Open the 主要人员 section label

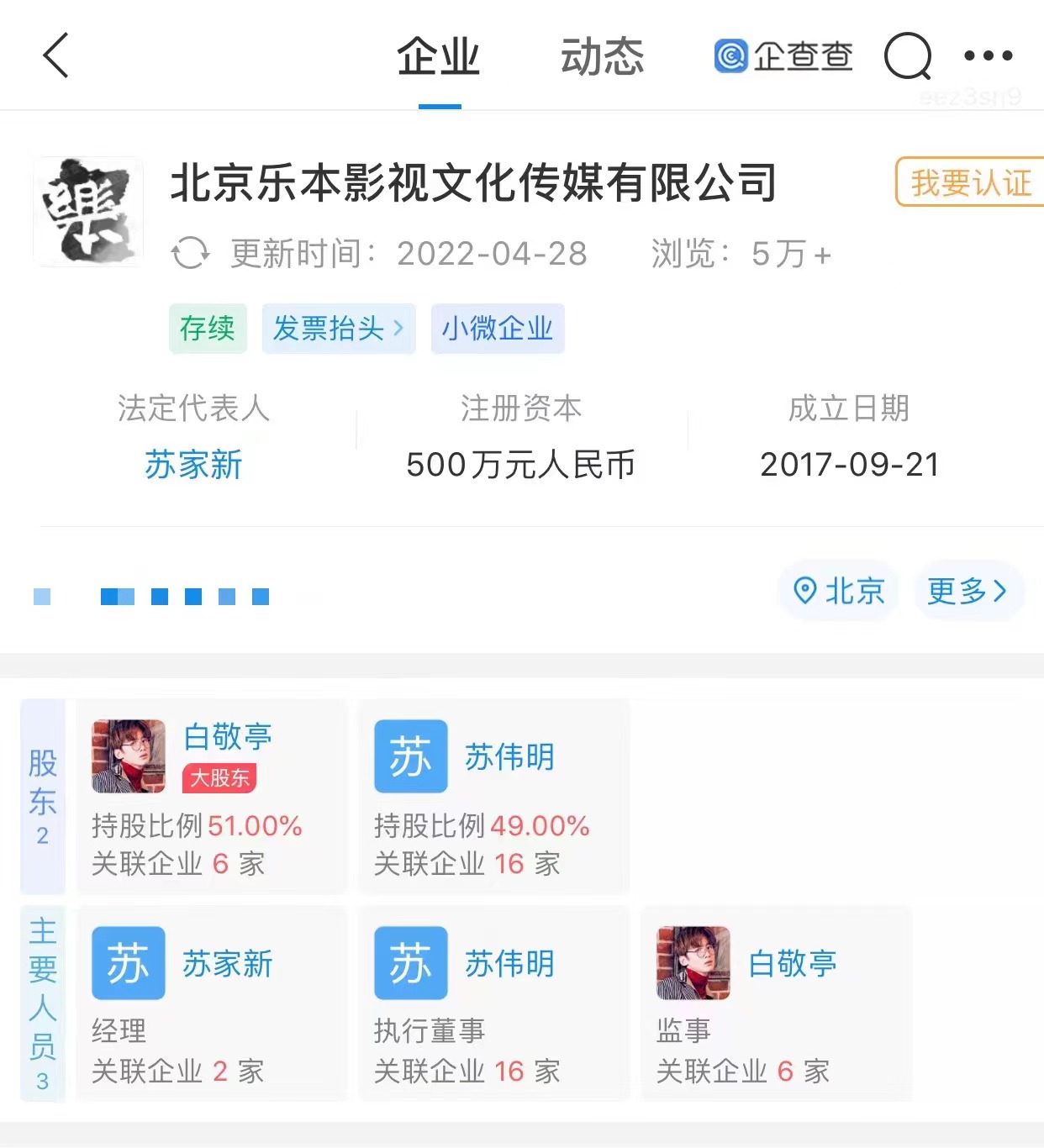pos(43,1003)
